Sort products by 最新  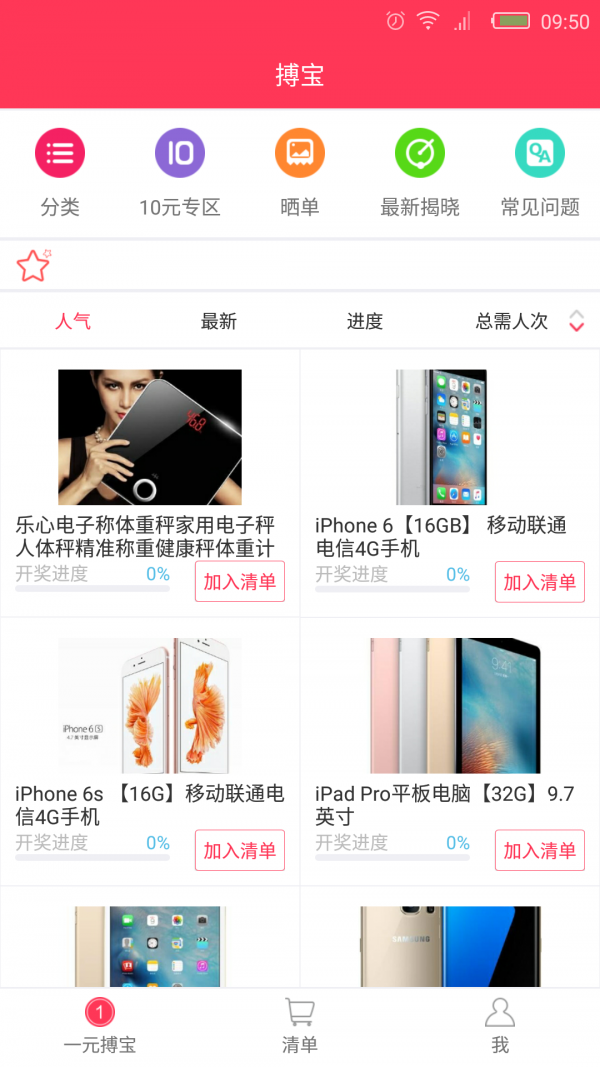(x=219, y=321)
